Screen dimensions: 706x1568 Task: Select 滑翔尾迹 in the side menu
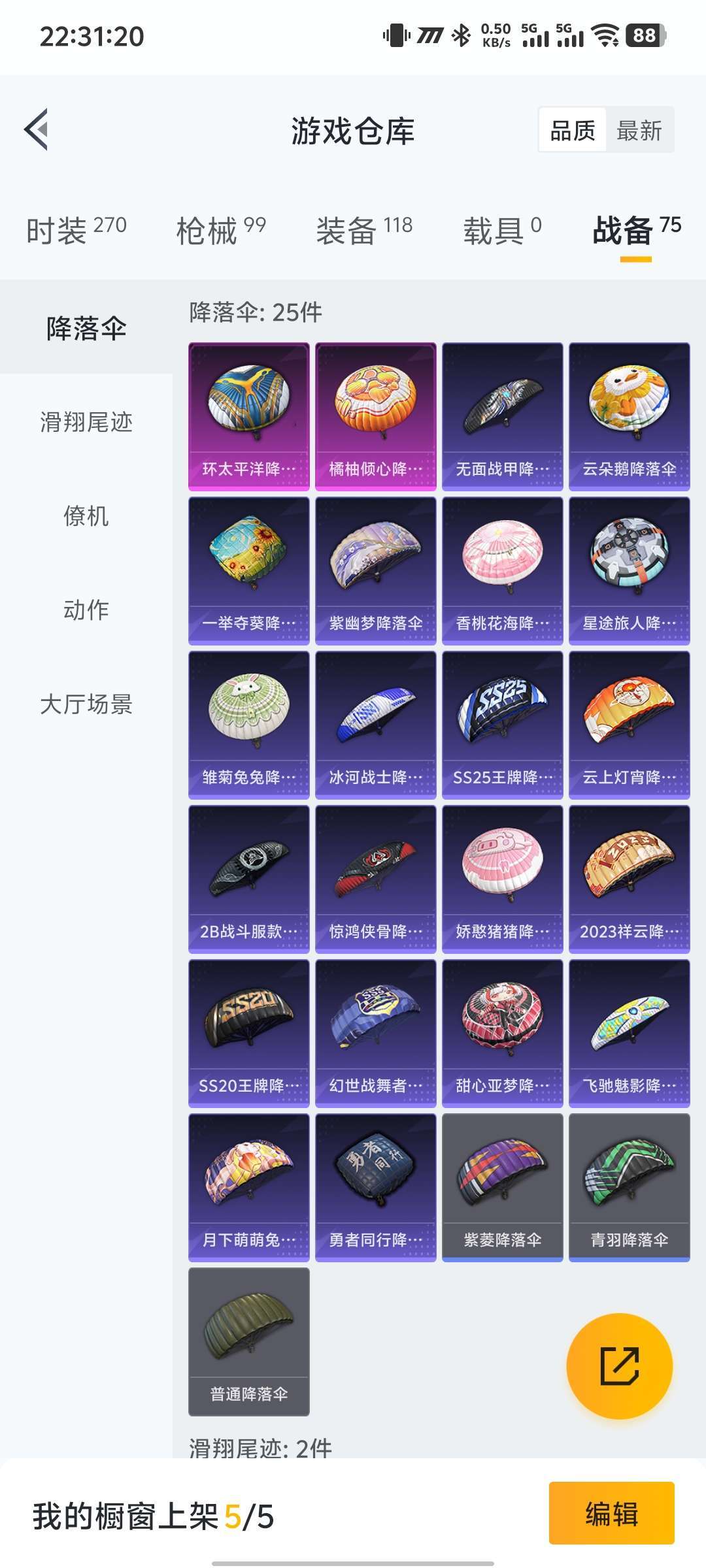86,422
